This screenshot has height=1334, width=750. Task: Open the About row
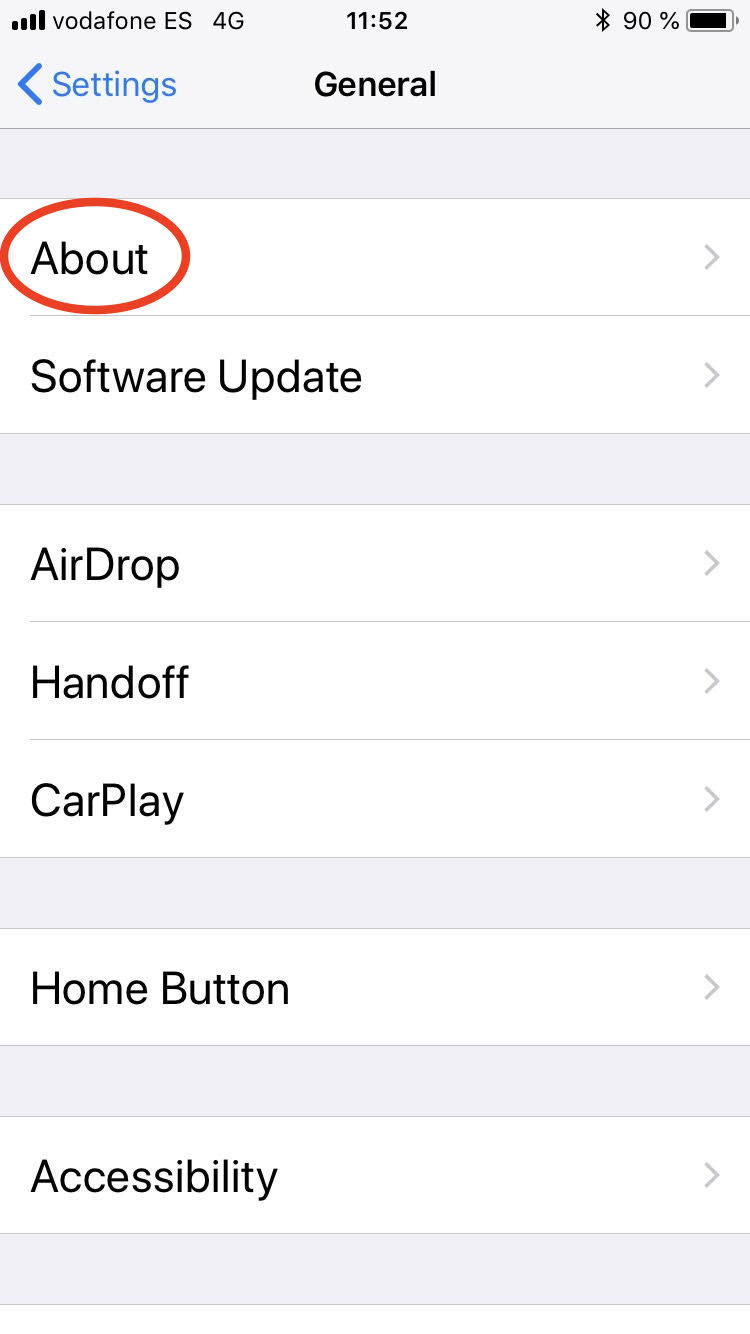(375, 257)
